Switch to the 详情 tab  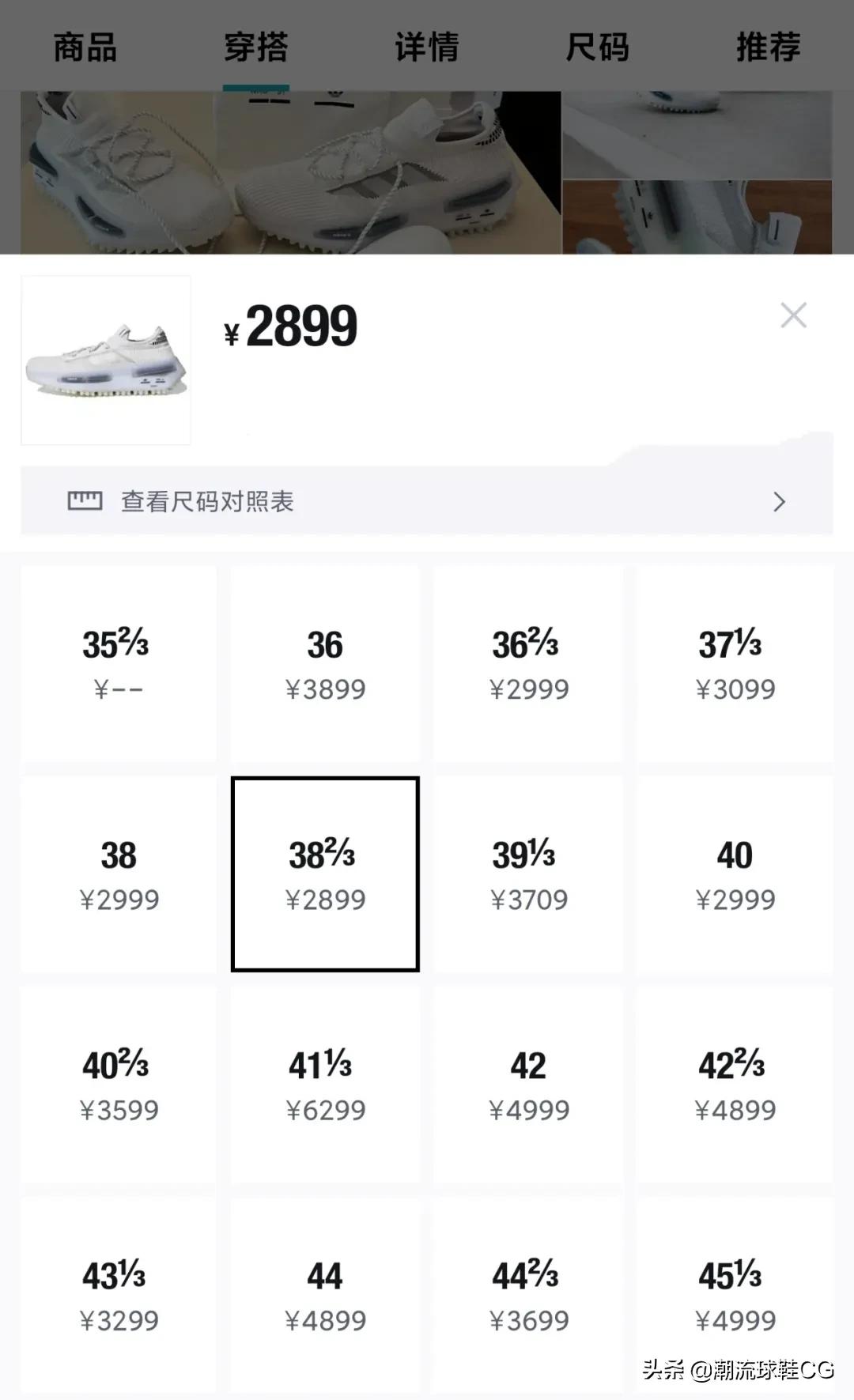pyautogui.click(x=427, y=47)
